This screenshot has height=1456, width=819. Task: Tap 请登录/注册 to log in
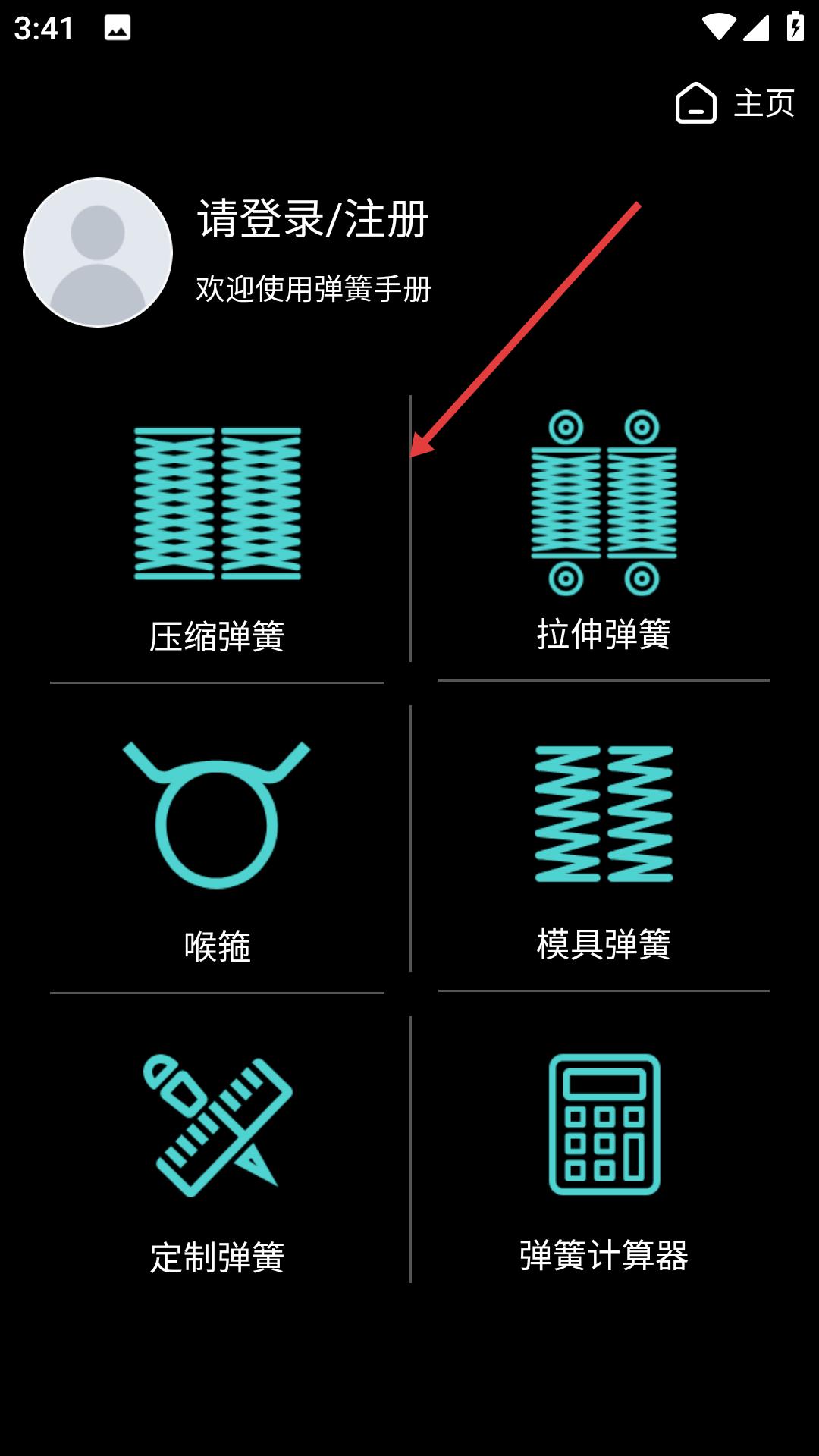[x=312, y=219]
